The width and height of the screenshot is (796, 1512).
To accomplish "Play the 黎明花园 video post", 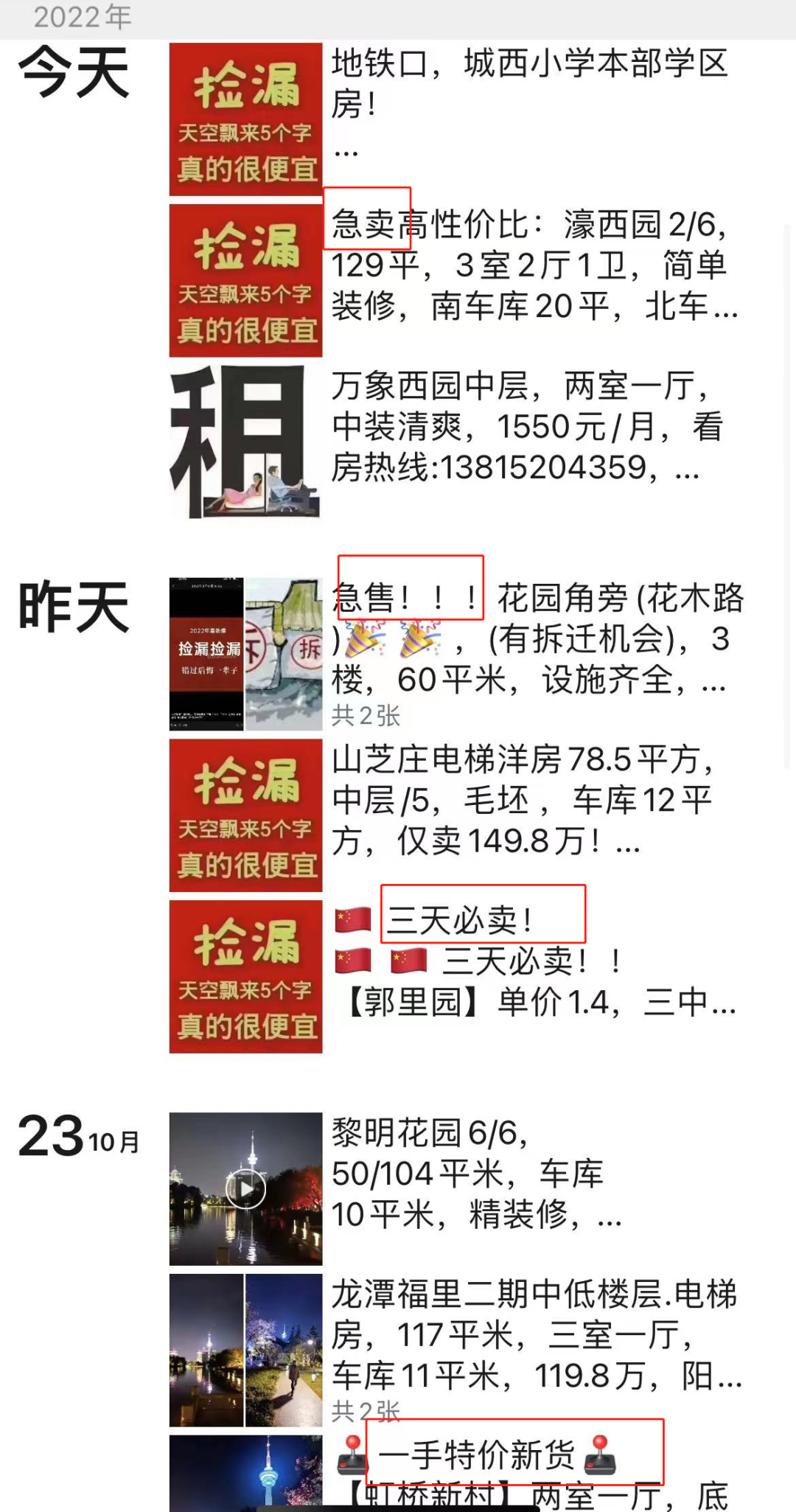I will pyautogui.click(x=245, y=1188).
